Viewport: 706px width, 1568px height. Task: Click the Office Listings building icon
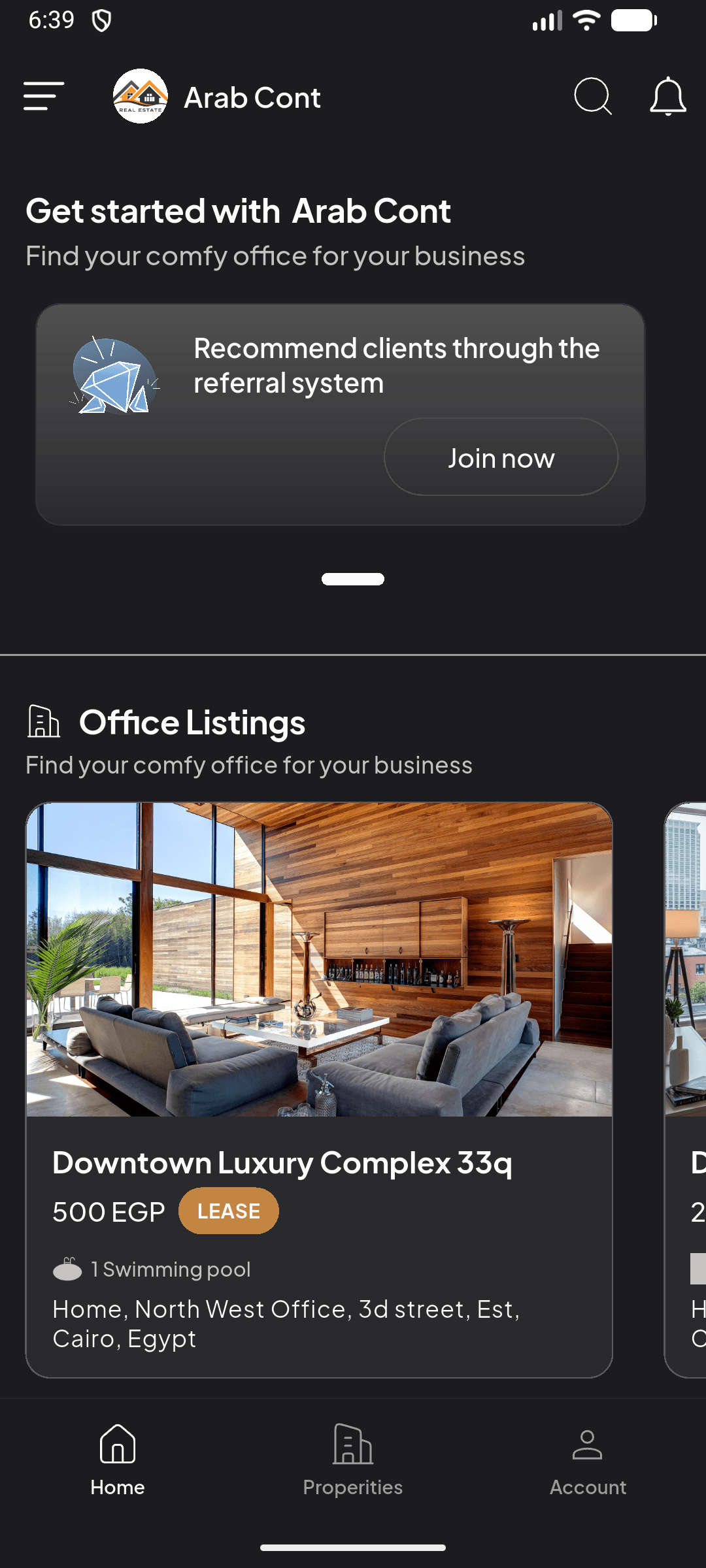(x=44, y=722)
